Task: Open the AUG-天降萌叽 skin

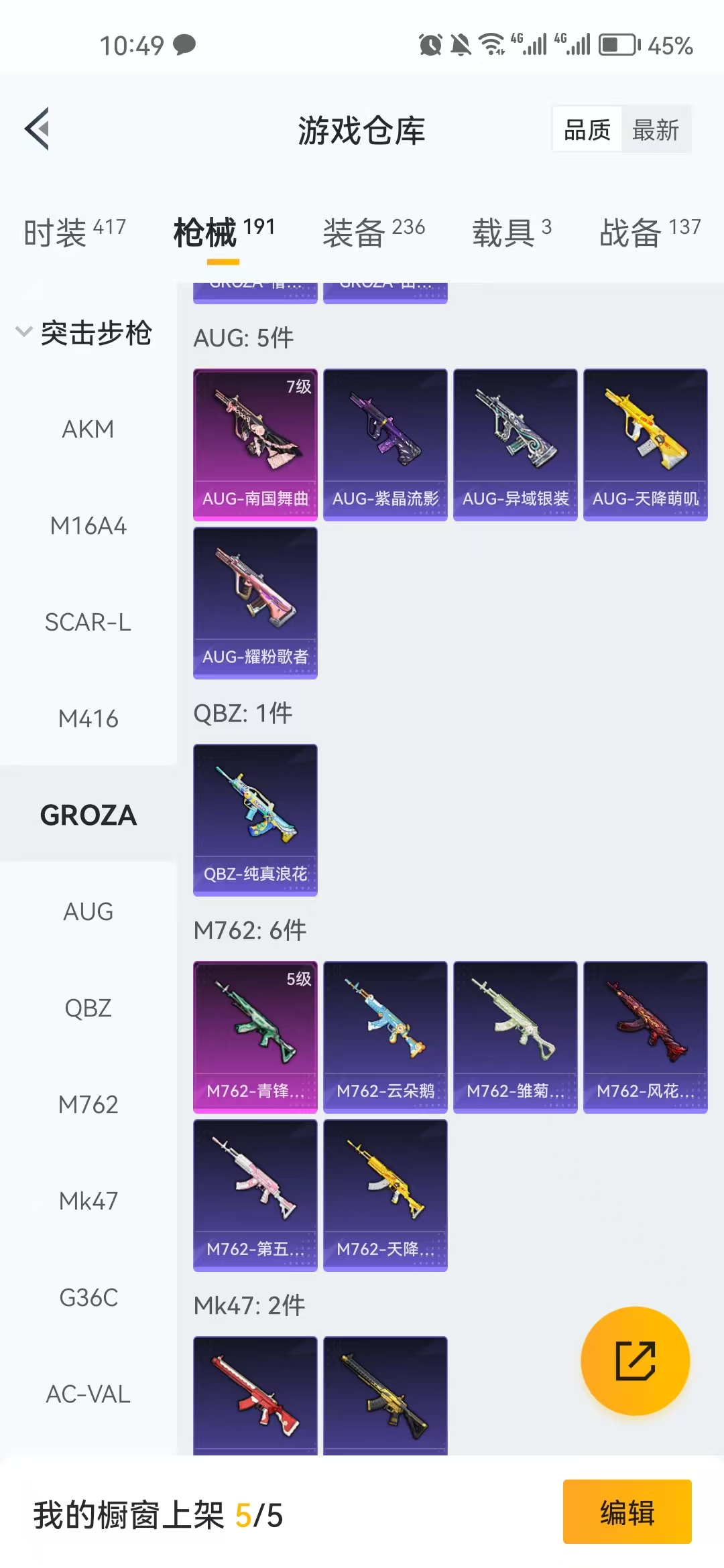Action: (645, 444)
